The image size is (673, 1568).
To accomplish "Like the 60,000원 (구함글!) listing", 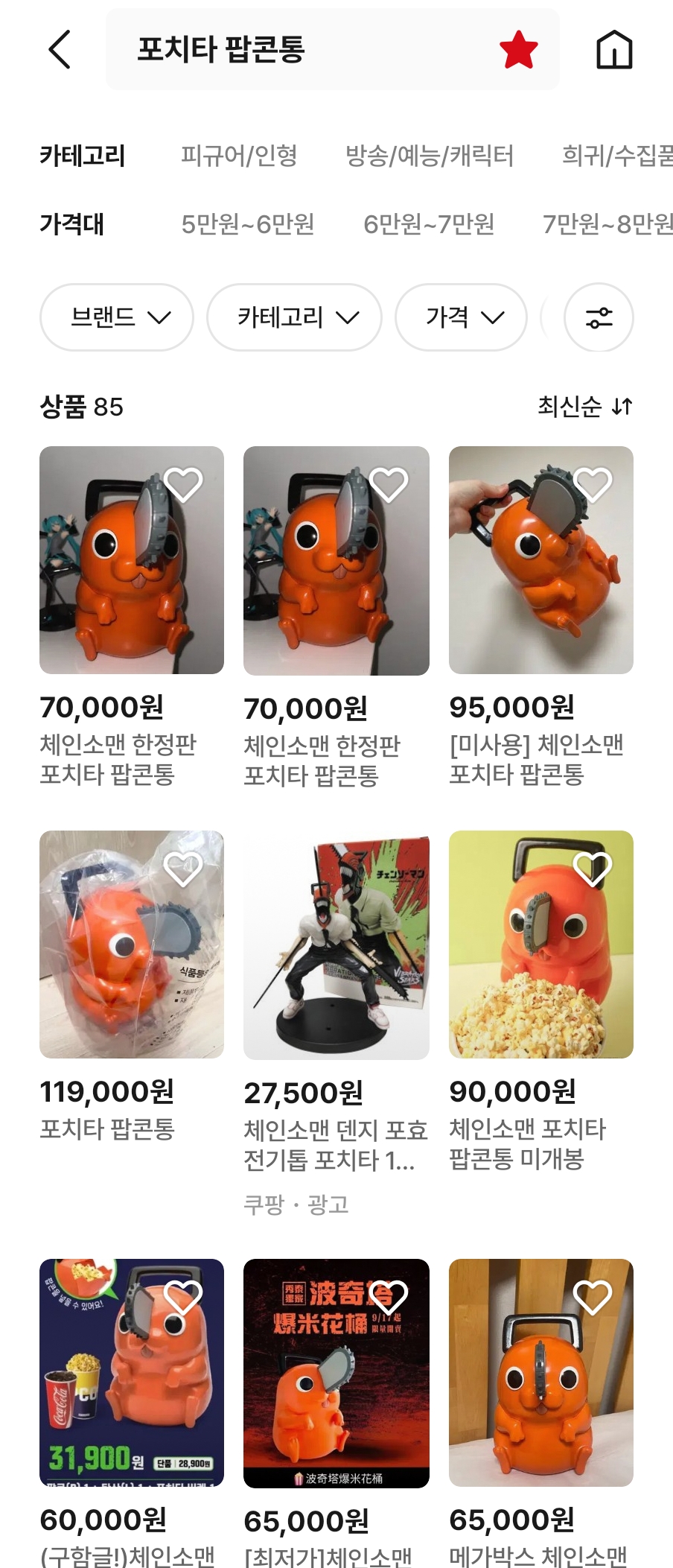I will click(182, 1298).
